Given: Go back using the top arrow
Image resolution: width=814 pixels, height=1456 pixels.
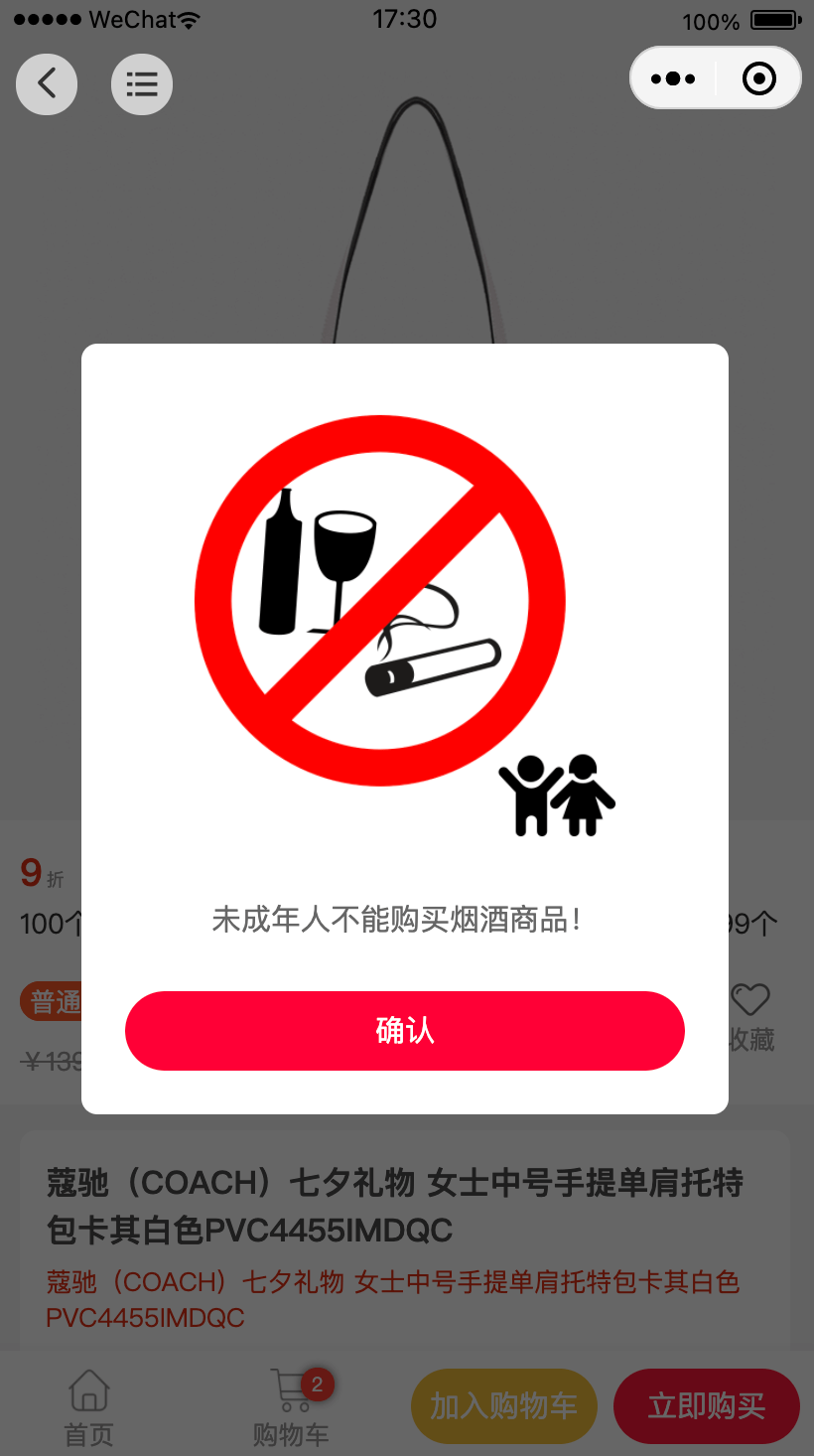Looking at the screenshot, I should pyautogui.click(x=47, y=83).
